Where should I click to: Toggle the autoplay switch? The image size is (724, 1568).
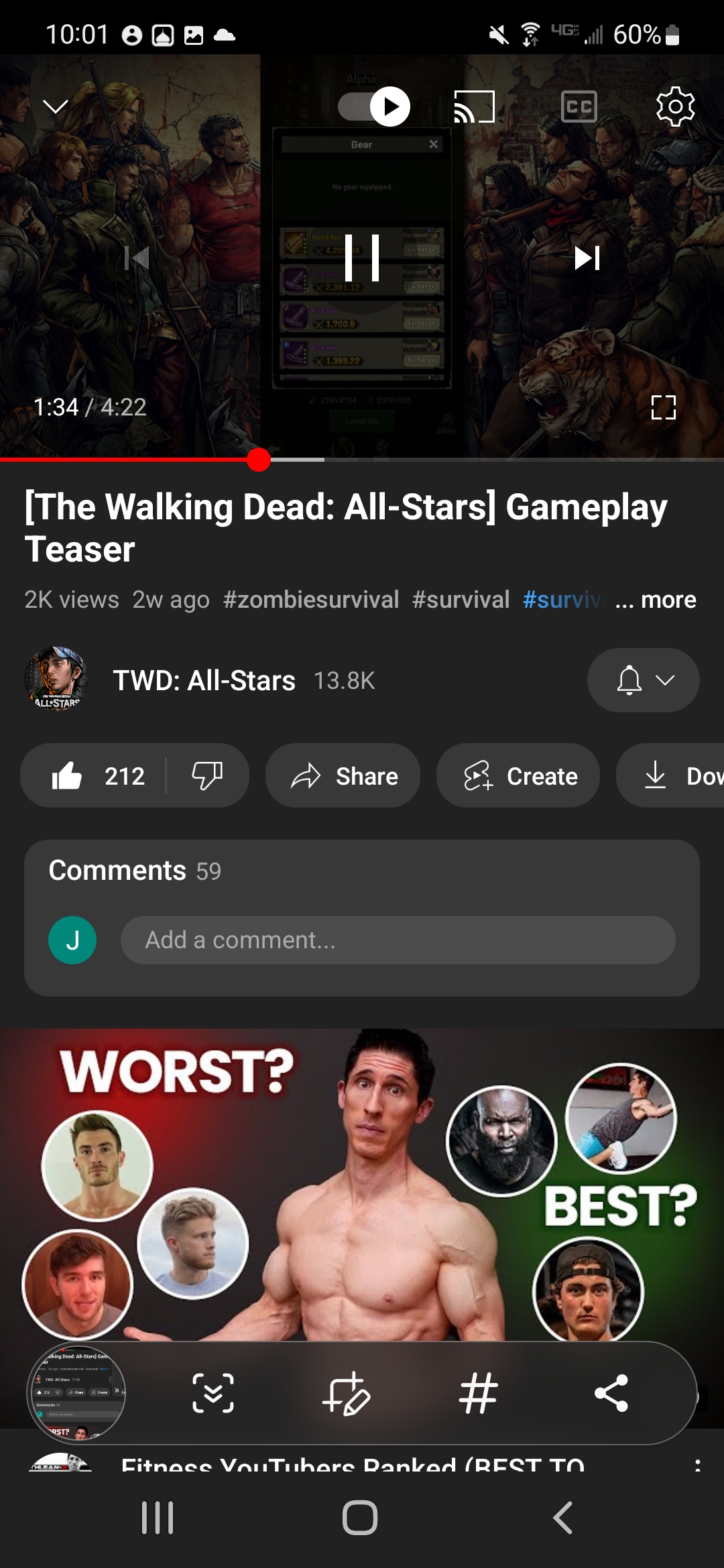[x=374, y=107]
